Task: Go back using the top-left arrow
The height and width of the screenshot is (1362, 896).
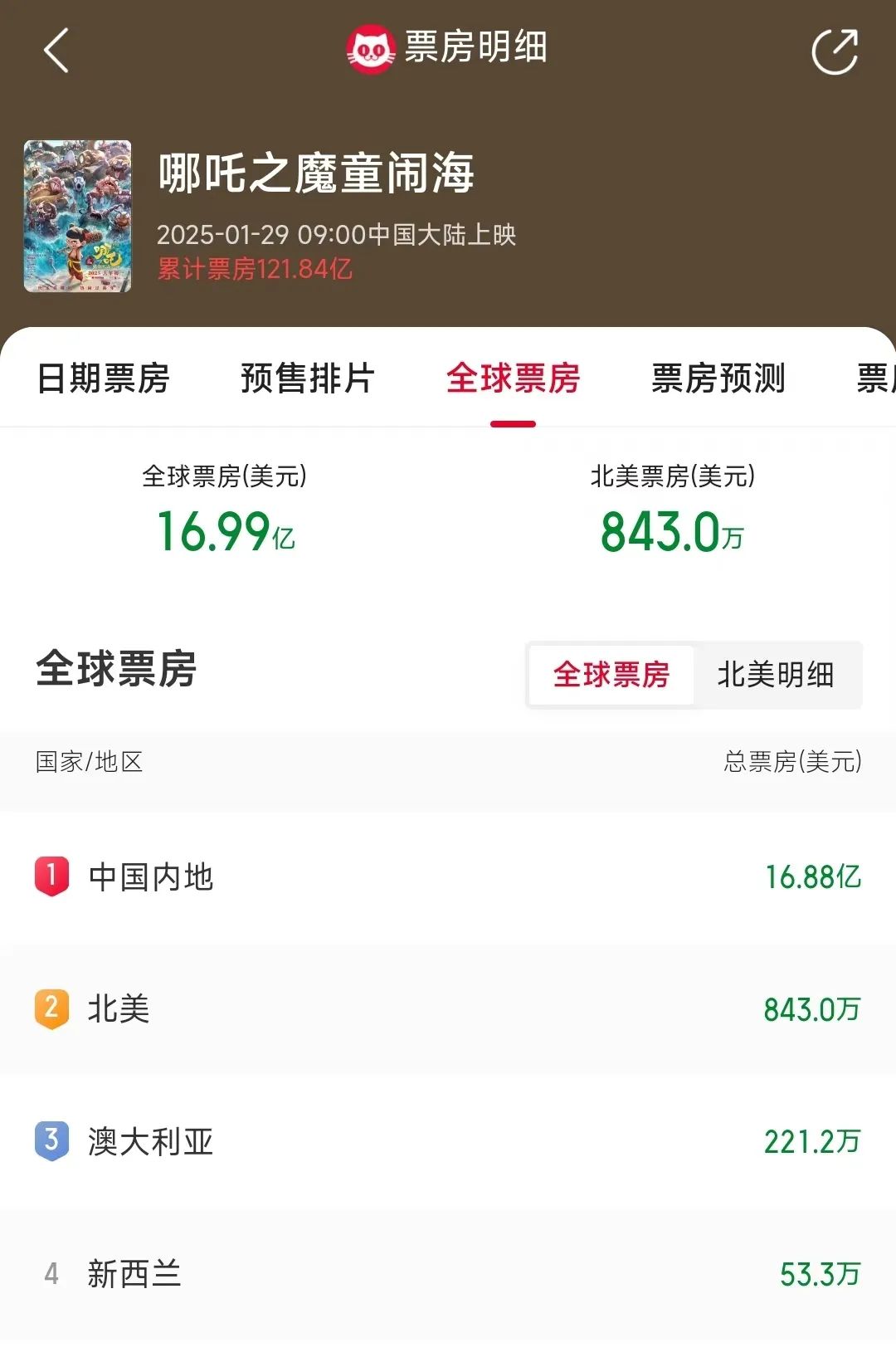Action: (56, 51)
